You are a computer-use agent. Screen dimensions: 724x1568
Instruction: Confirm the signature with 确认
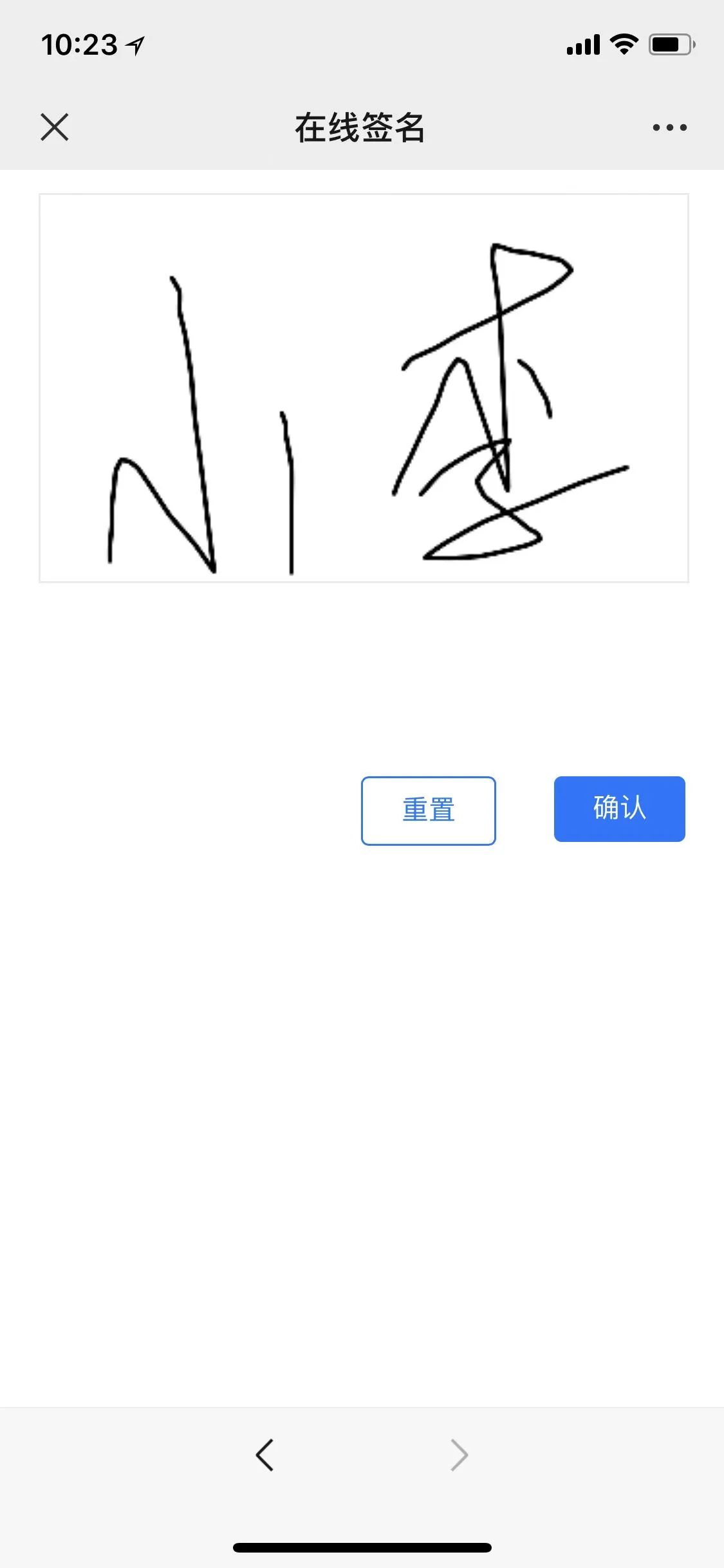[x=619, y=808]
